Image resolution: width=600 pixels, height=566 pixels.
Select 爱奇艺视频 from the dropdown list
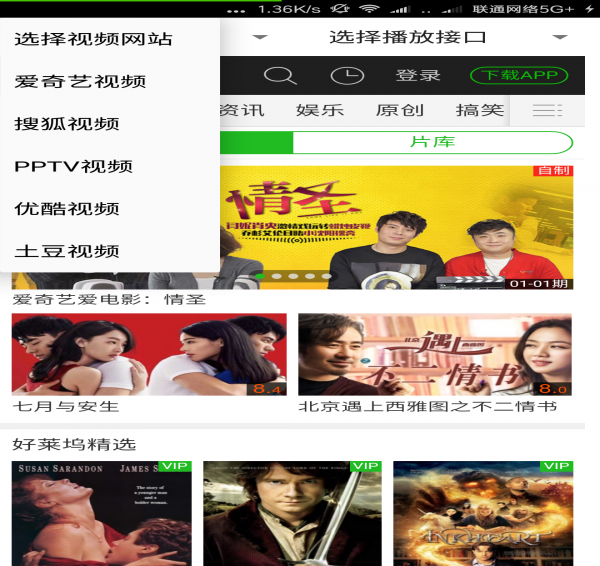pos(80,82)
